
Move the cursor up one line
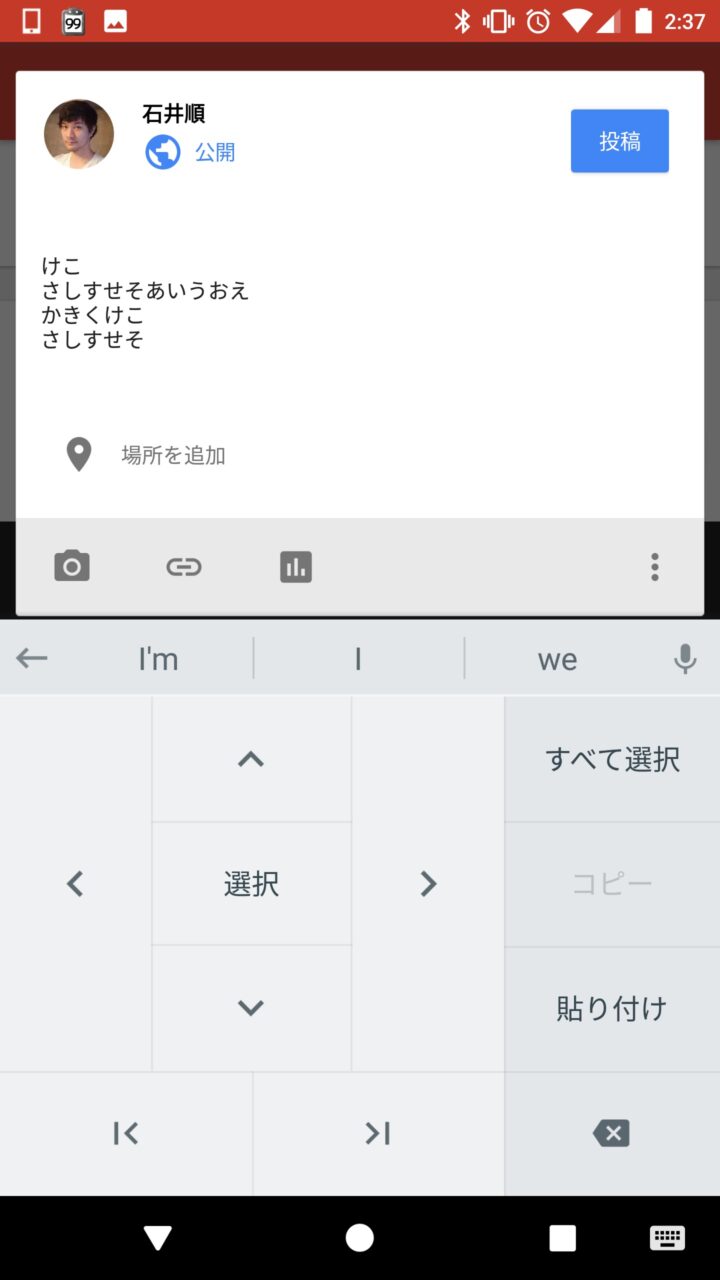click(x=251, y=759)
